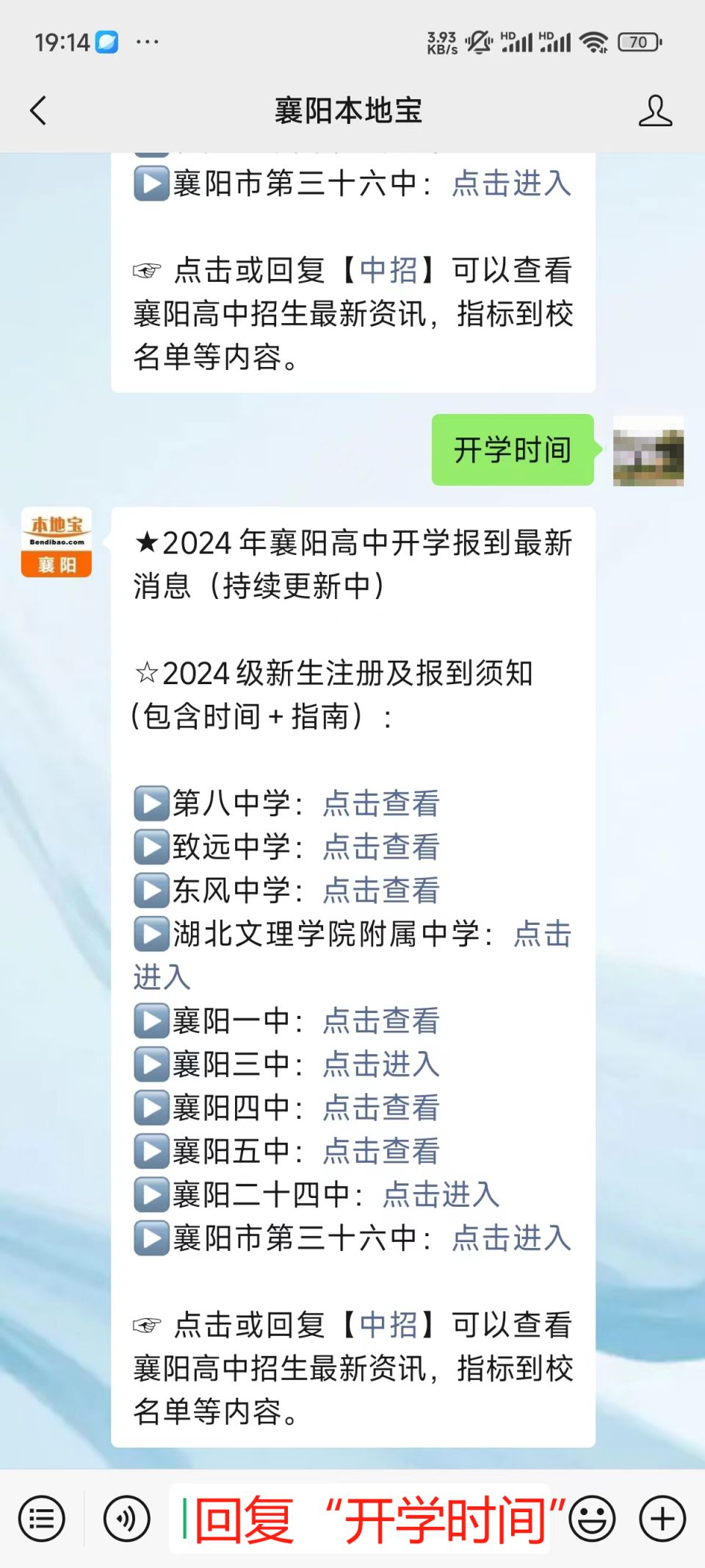Switch to voice input mode

coord(127,1519)
